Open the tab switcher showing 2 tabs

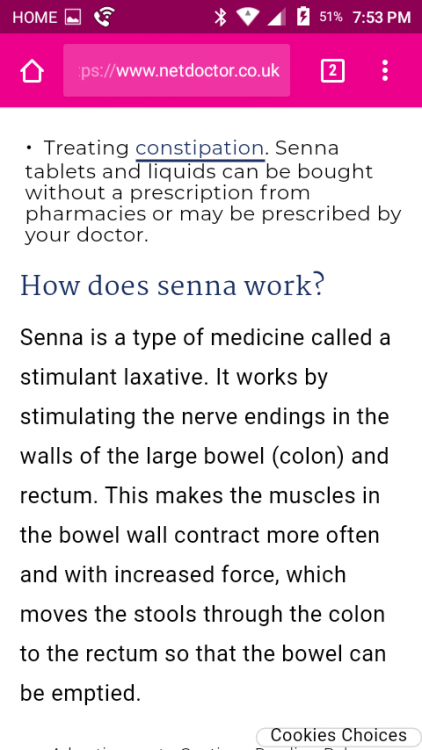click(333, 71)
